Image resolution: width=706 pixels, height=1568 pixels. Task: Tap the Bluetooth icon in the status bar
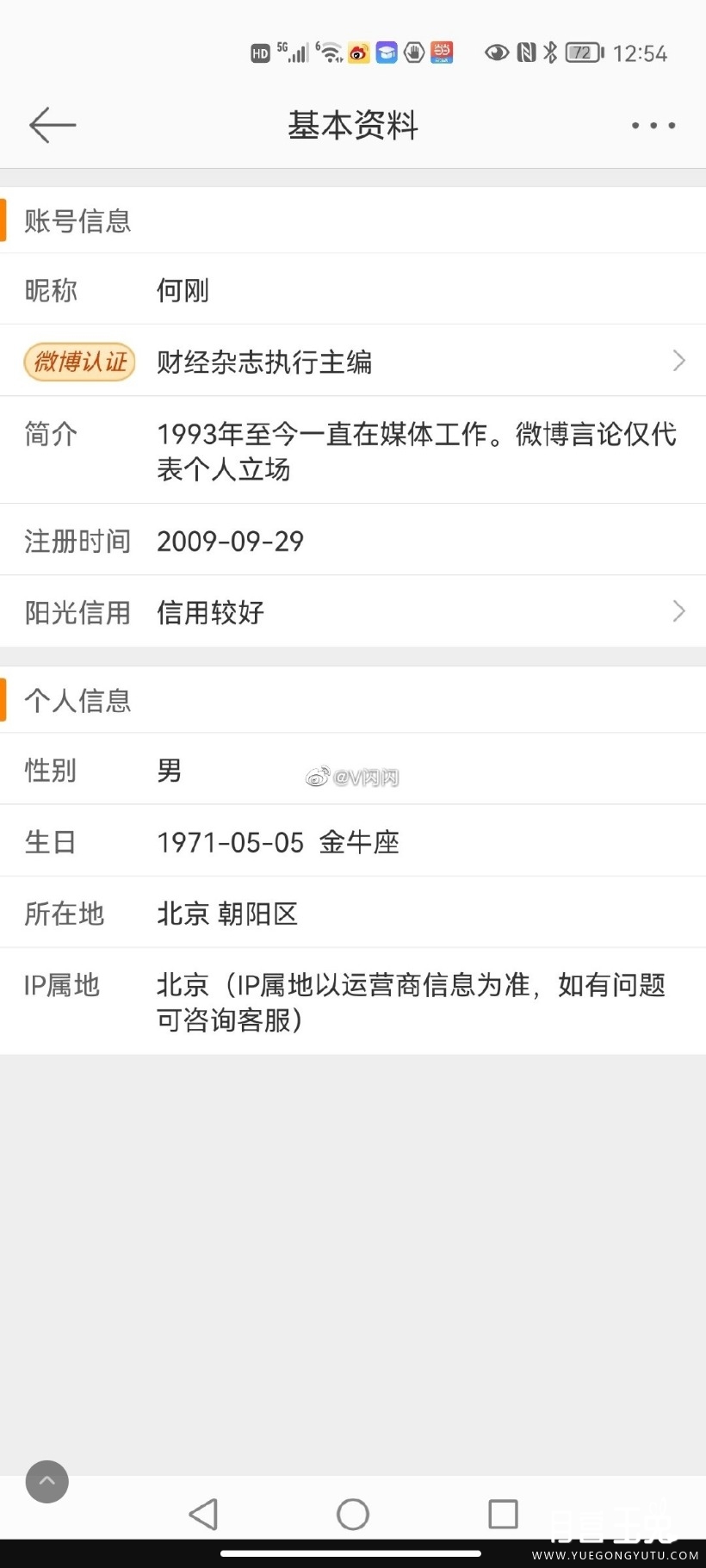pyautogui.click(x=549, y=52)
